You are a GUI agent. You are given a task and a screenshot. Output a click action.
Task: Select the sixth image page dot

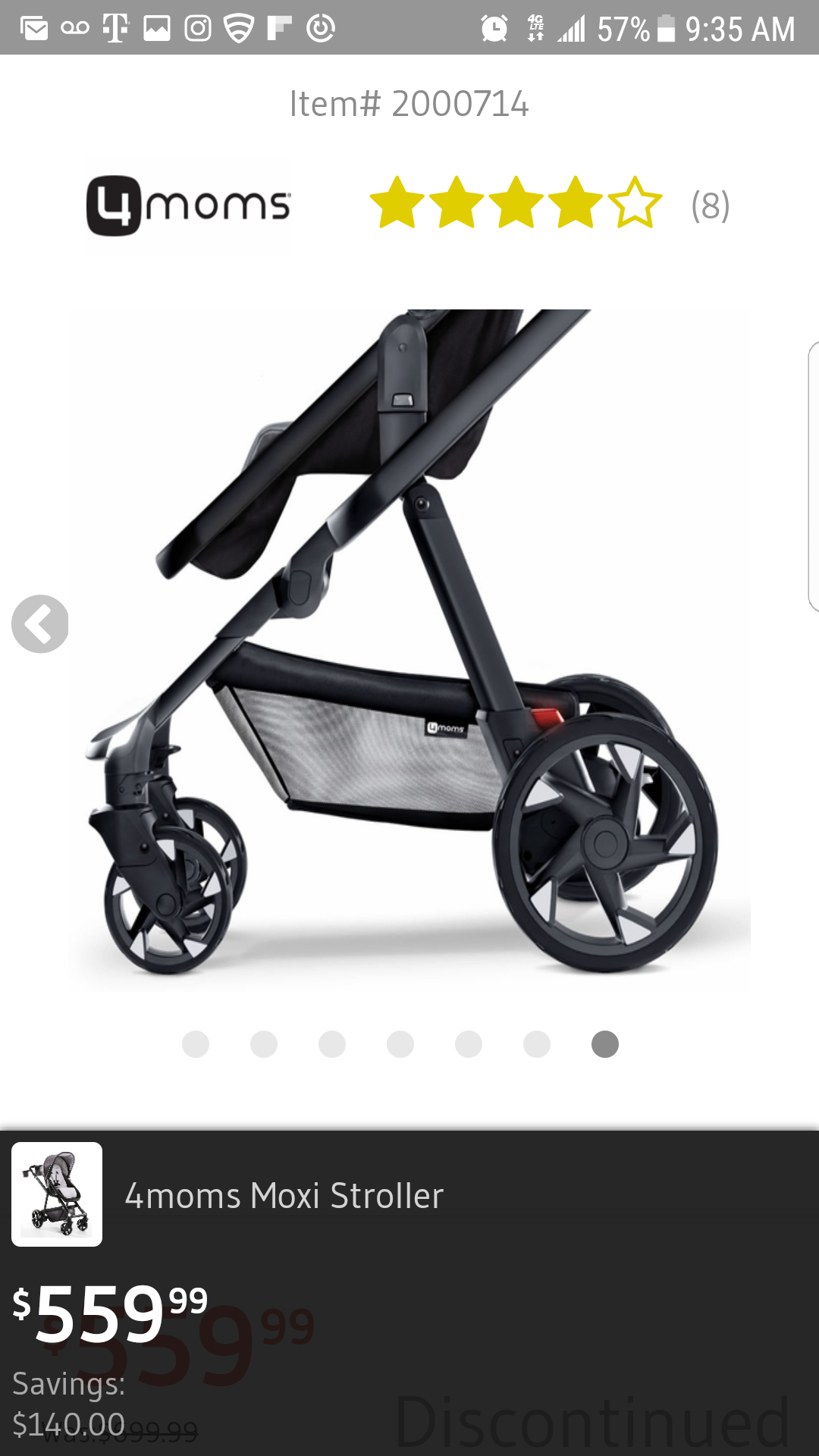point(537,1044)
